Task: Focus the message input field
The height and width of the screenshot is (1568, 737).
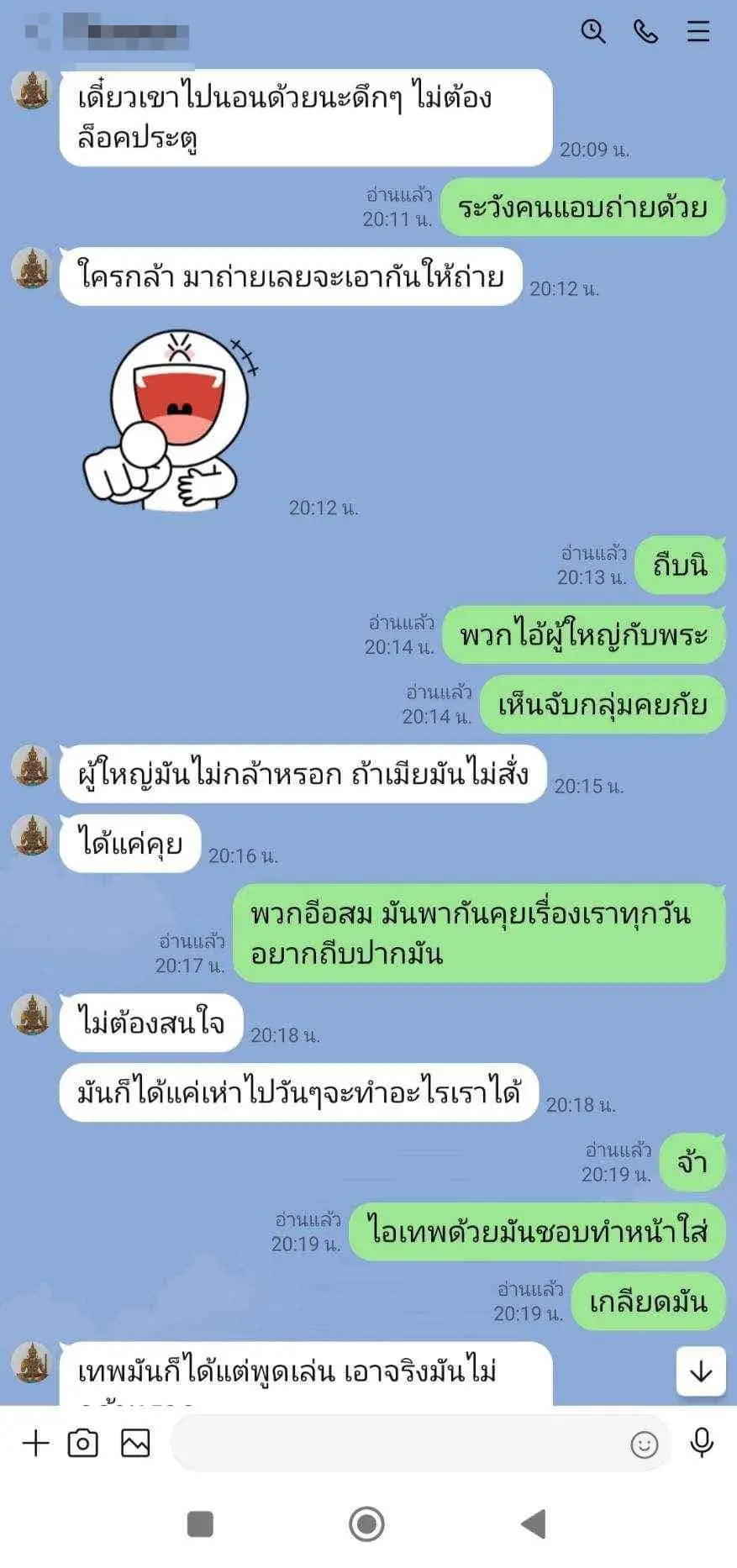Action: [x=395, y=1443]
